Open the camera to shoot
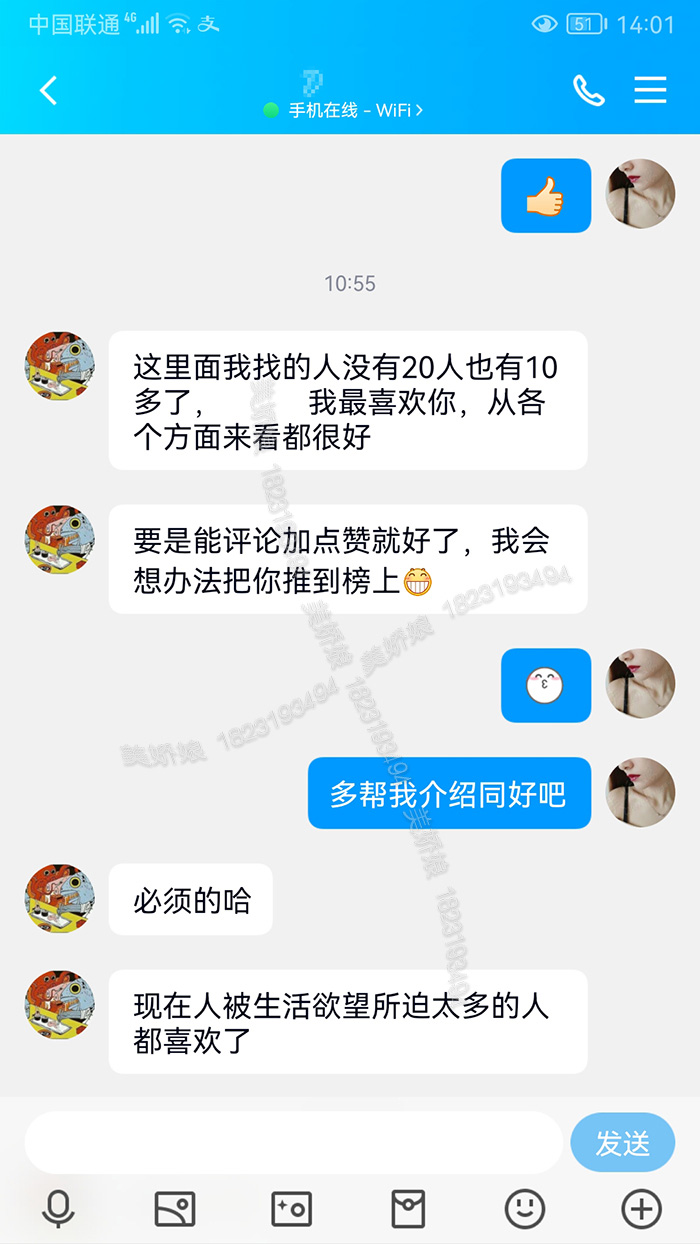This screenshot has width=700, height=1244. tap(291, 1209)
